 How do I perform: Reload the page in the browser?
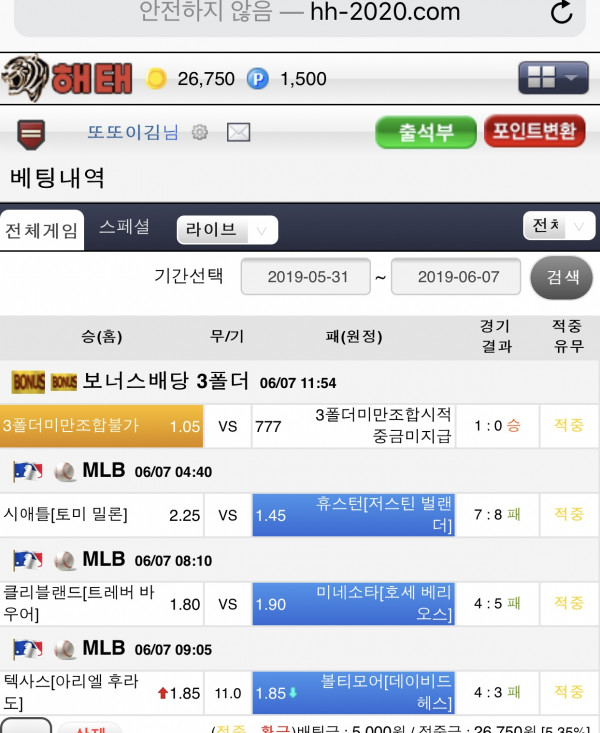point(562,13)
